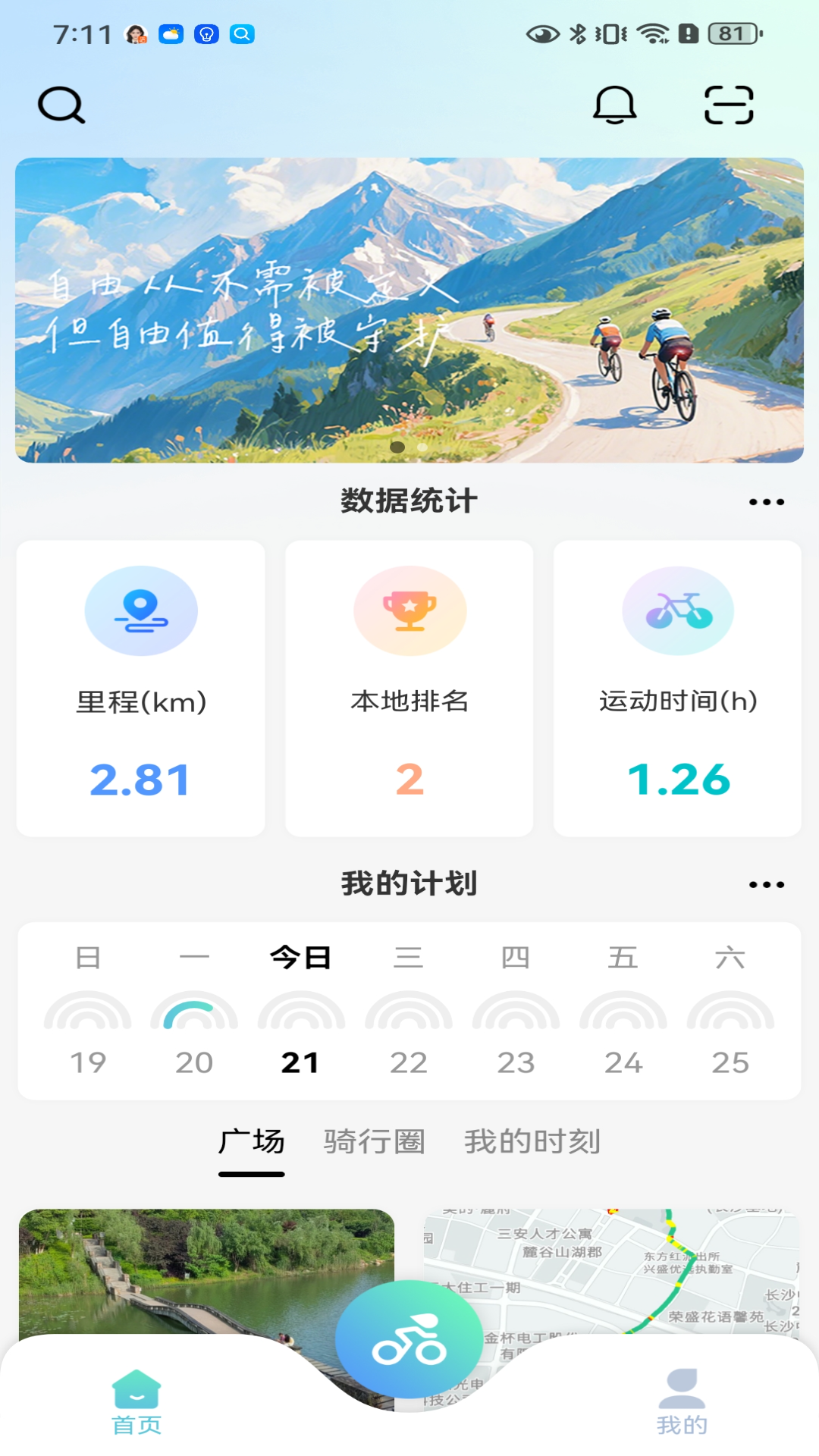Open the 运动时间(h) card
Image resolution: width=819 pixels, height=1456 pixels.
(x=678, y=689)
